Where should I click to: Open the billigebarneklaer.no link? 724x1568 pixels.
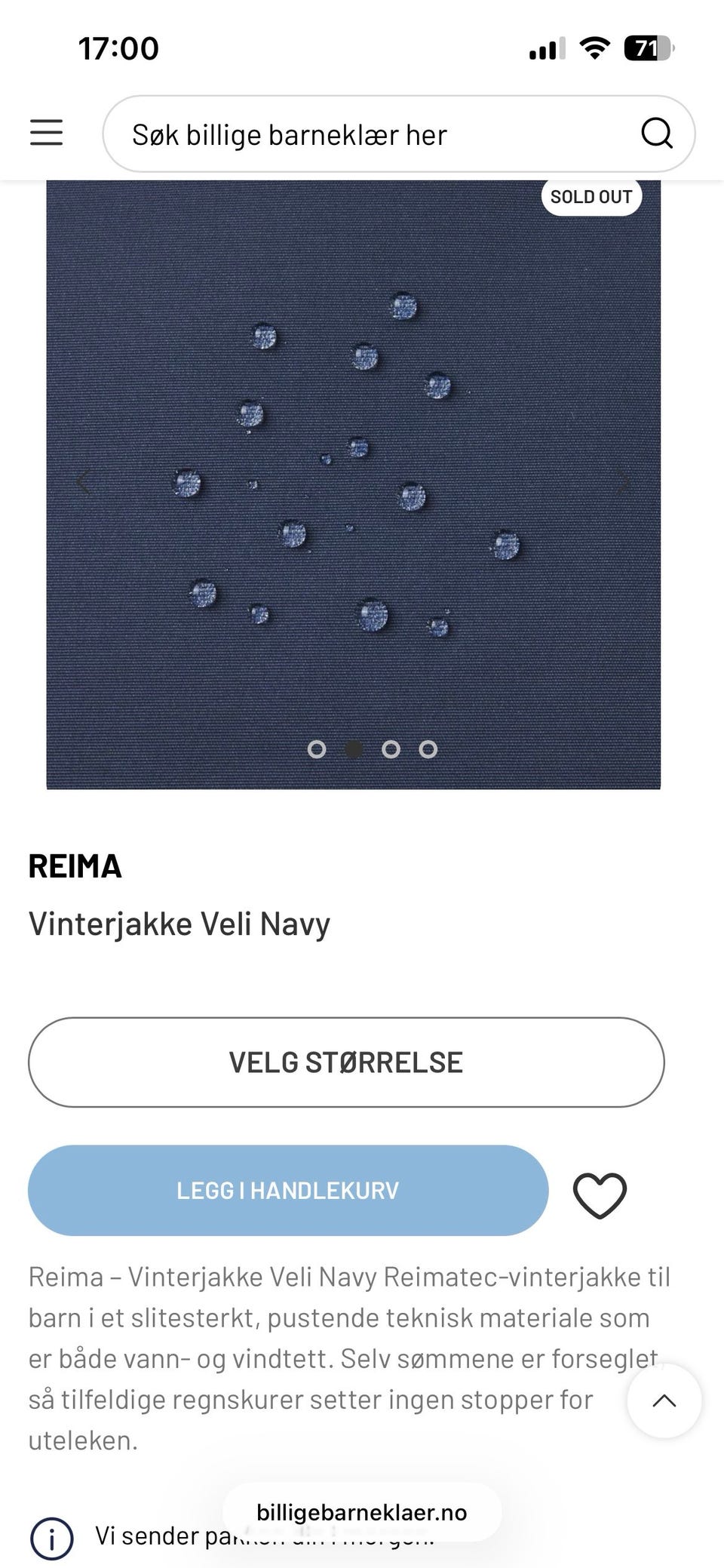click(x=361, y=1511)
